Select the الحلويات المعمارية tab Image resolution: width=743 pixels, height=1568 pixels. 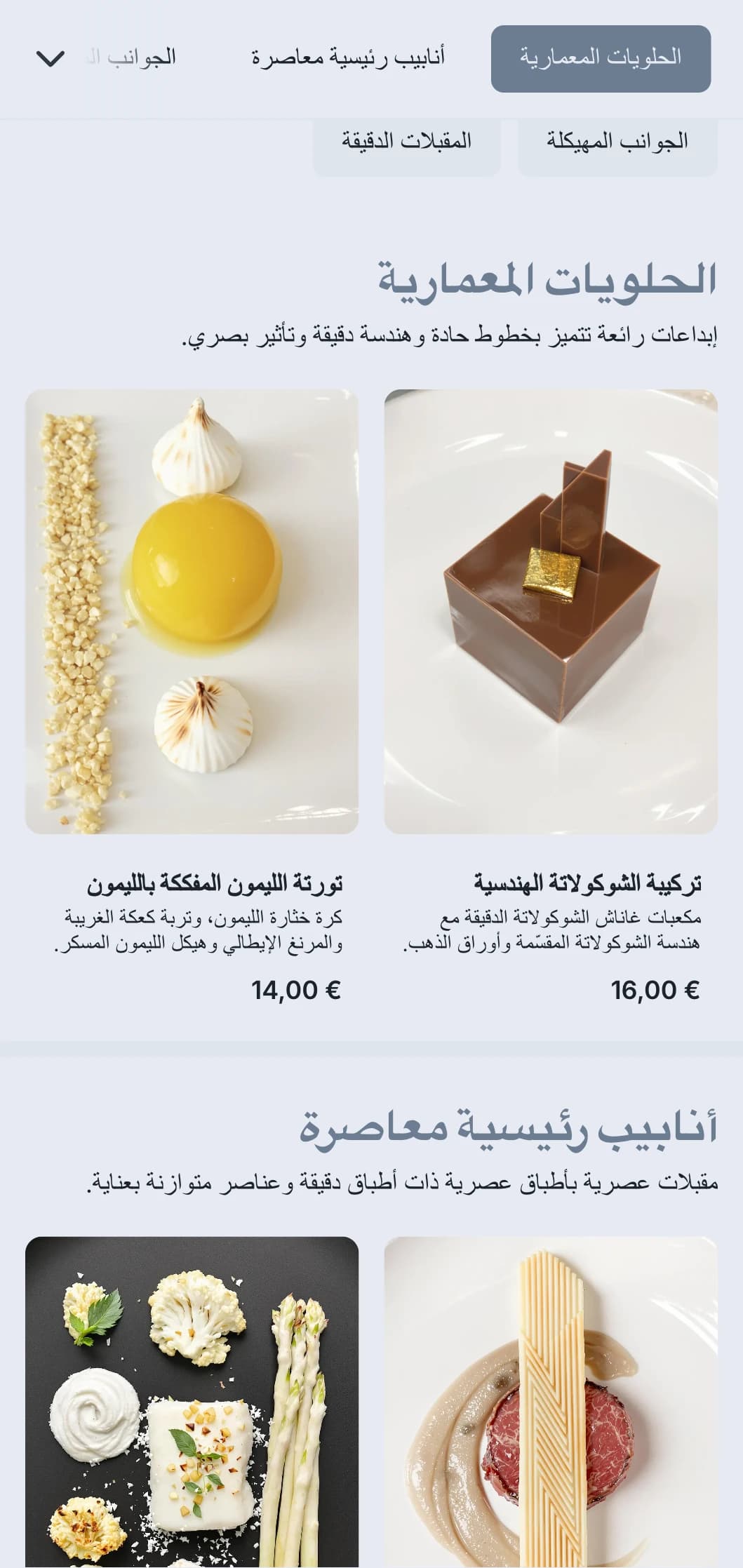[x=601, y=58]
